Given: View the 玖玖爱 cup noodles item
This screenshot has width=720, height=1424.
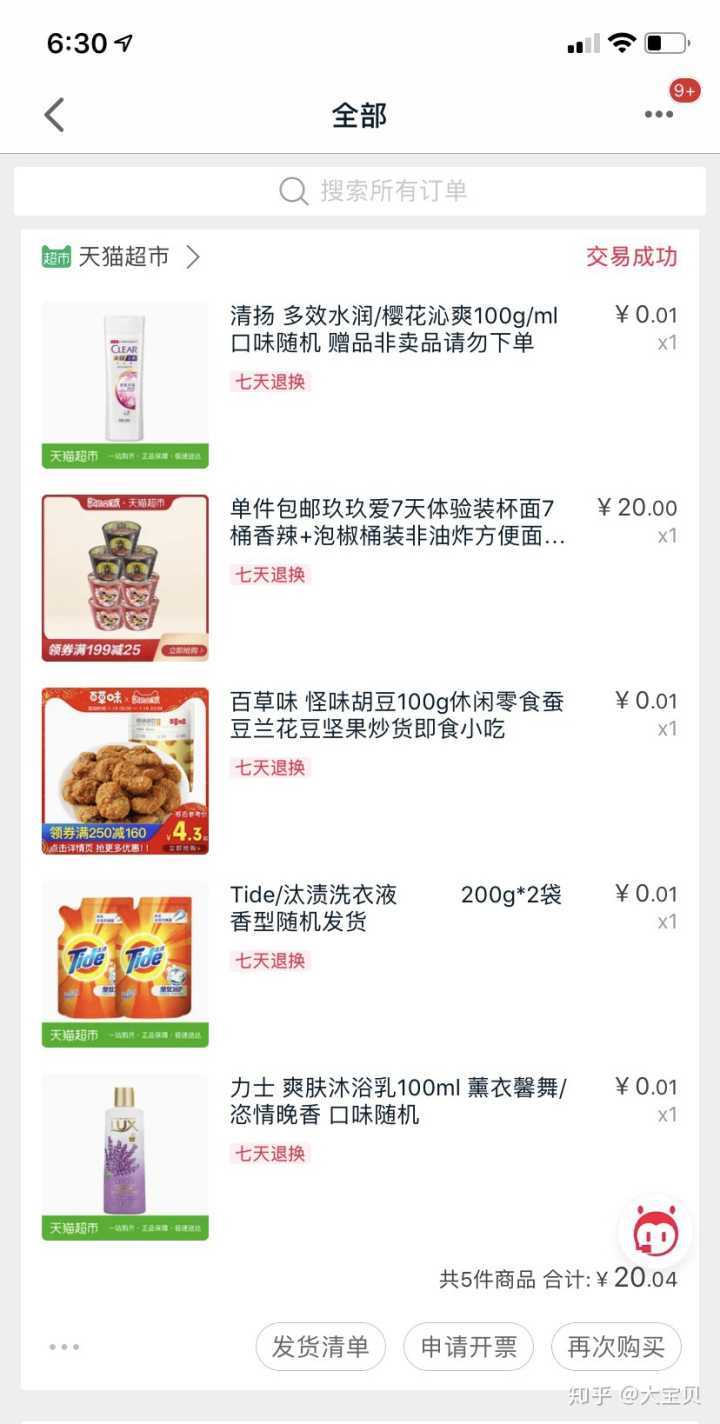Looking at the screenshot, I should point(397,522).
